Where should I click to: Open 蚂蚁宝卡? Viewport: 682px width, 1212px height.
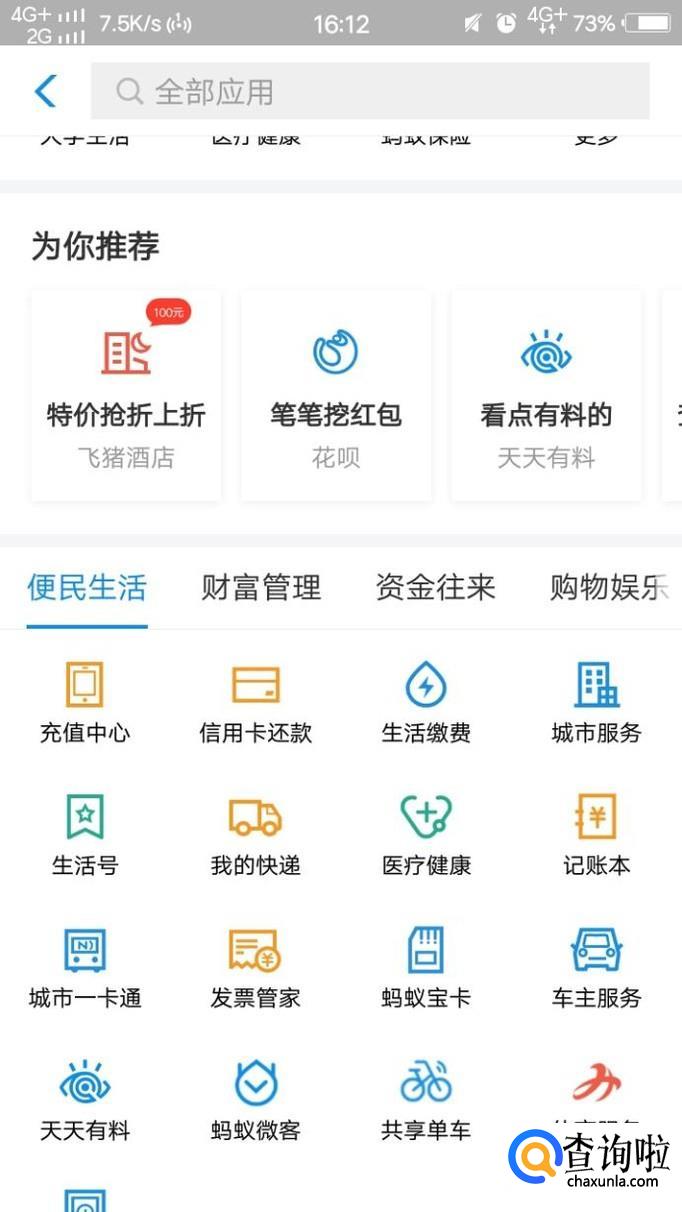(426, 967)
